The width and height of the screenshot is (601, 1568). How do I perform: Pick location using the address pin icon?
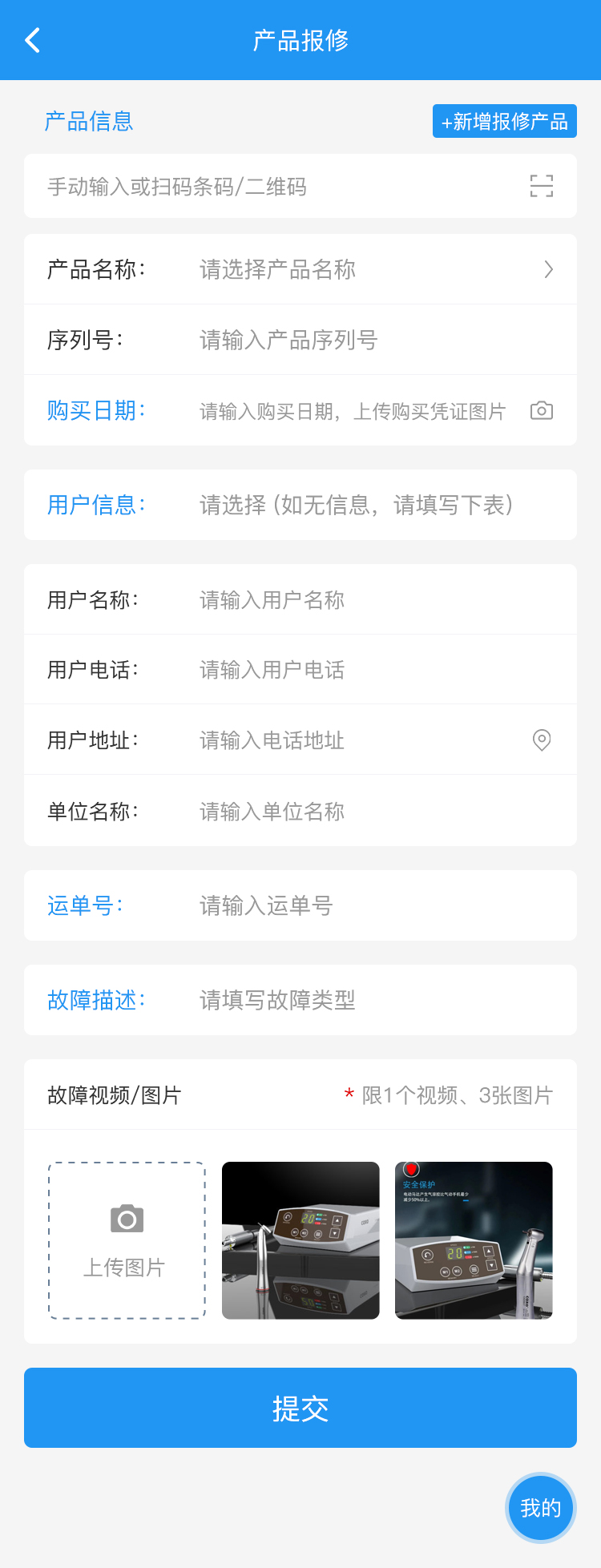[x=542, y=740]
